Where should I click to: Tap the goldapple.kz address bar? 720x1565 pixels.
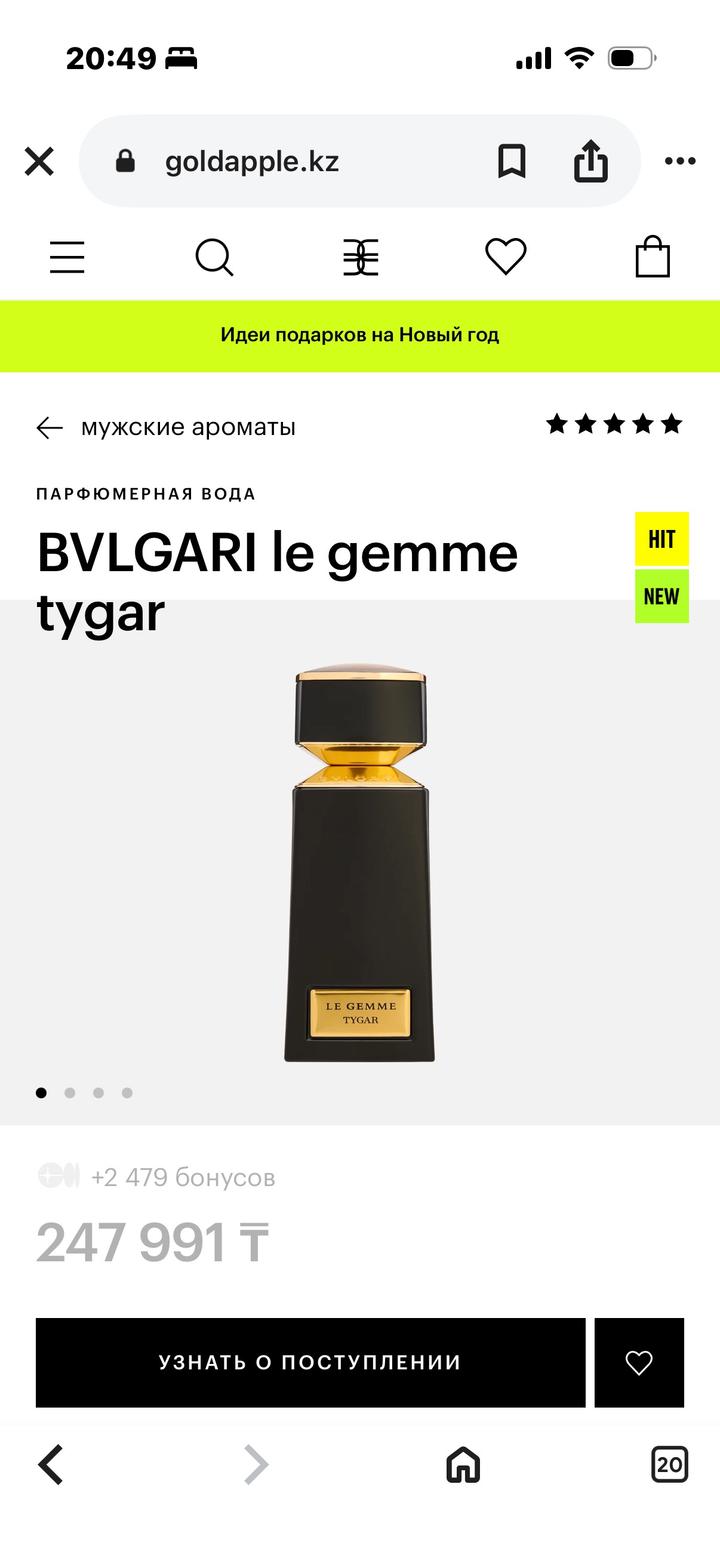252,161
